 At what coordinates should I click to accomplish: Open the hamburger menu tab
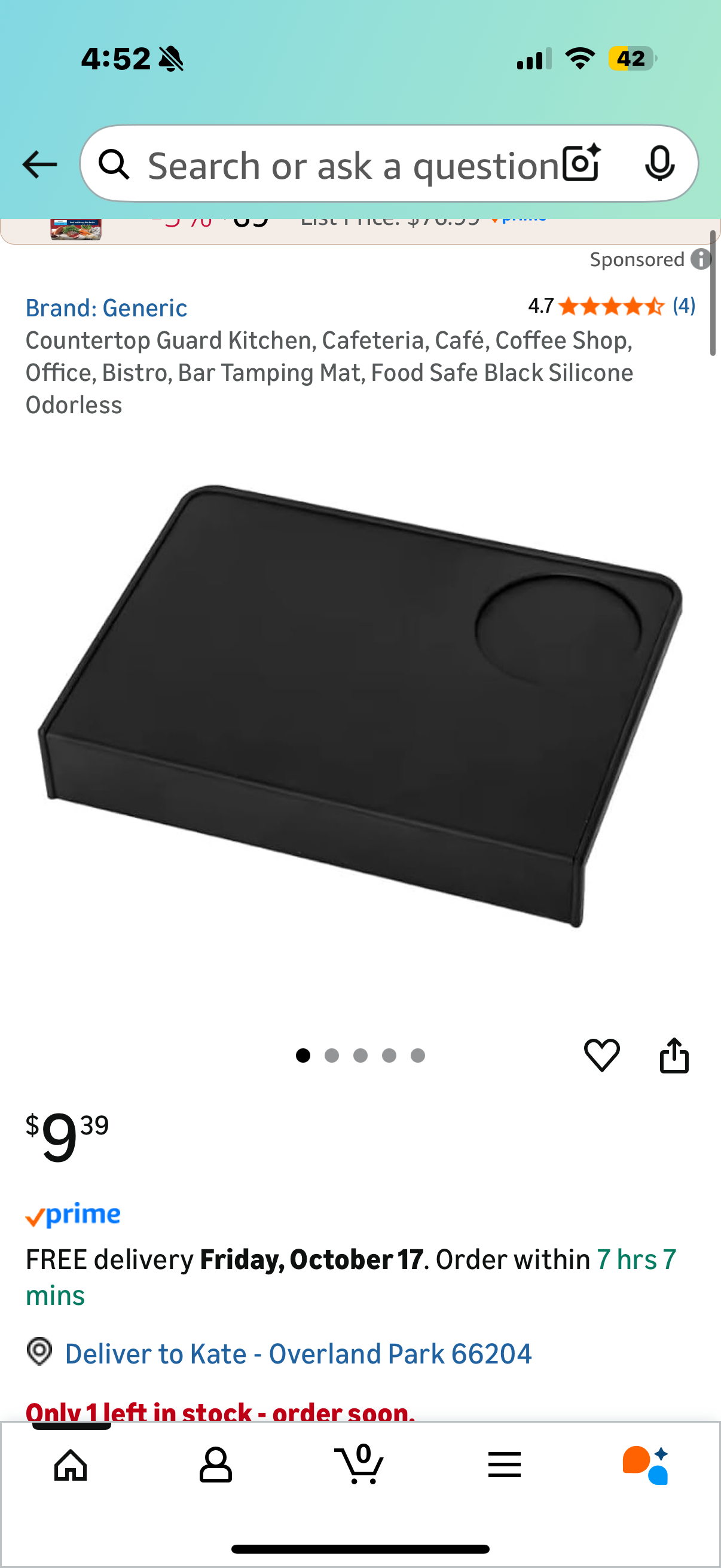click(504, 1465)
